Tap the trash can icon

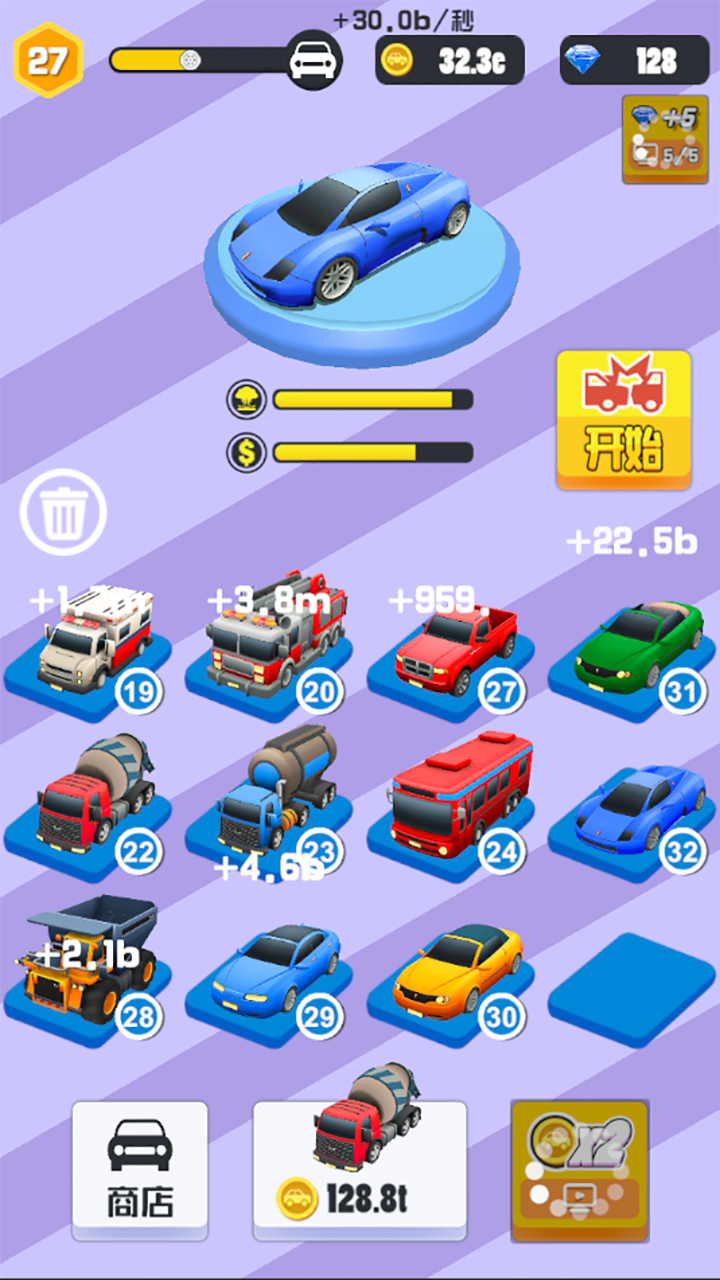coord(64,513)
